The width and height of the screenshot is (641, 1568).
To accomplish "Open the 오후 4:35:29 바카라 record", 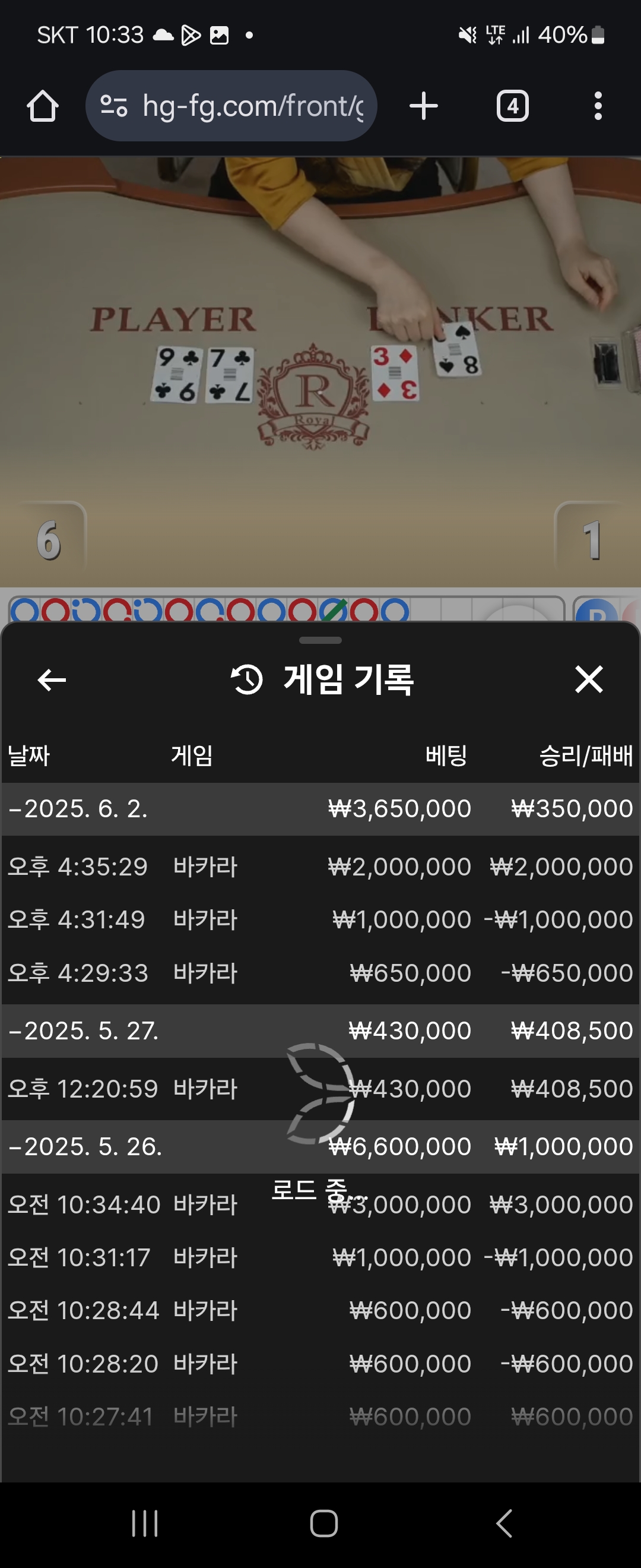I will click(320, 866).
